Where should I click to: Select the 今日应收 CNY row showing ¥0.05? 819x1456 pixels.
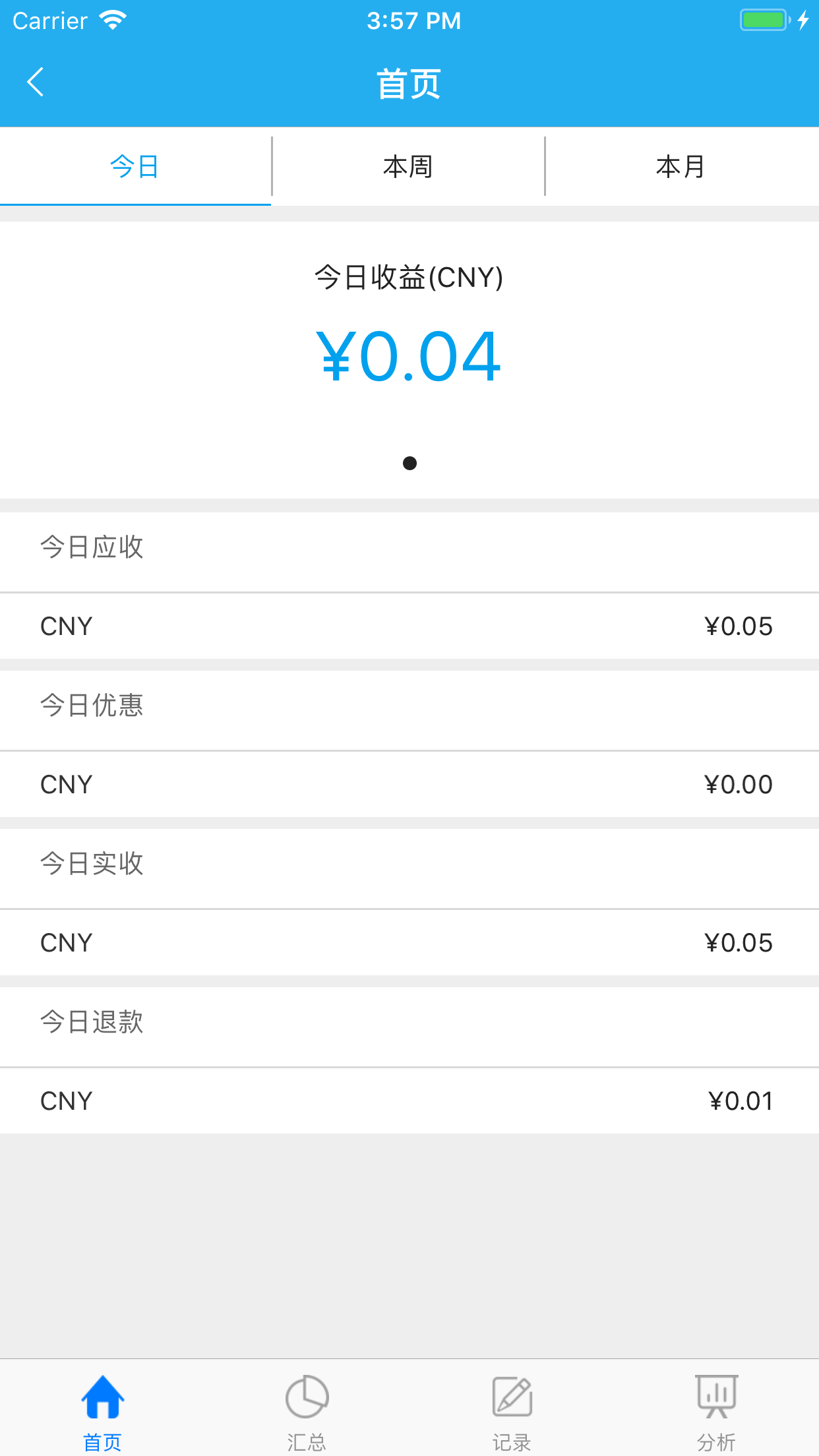(409, 626)
